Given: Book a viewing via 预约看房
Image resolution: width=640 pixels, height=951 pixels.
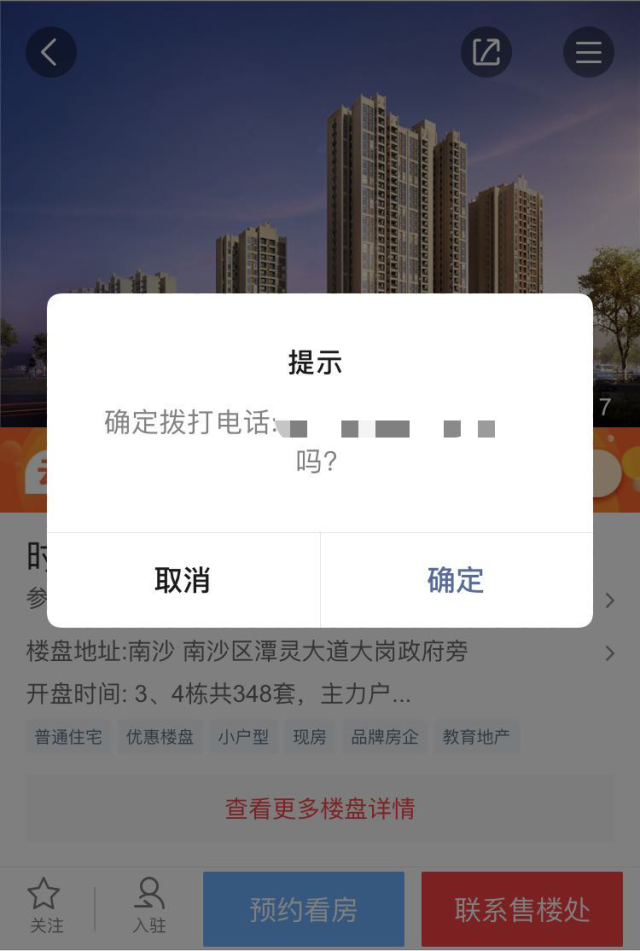Looking at the screenshot, I should [303, 909].
